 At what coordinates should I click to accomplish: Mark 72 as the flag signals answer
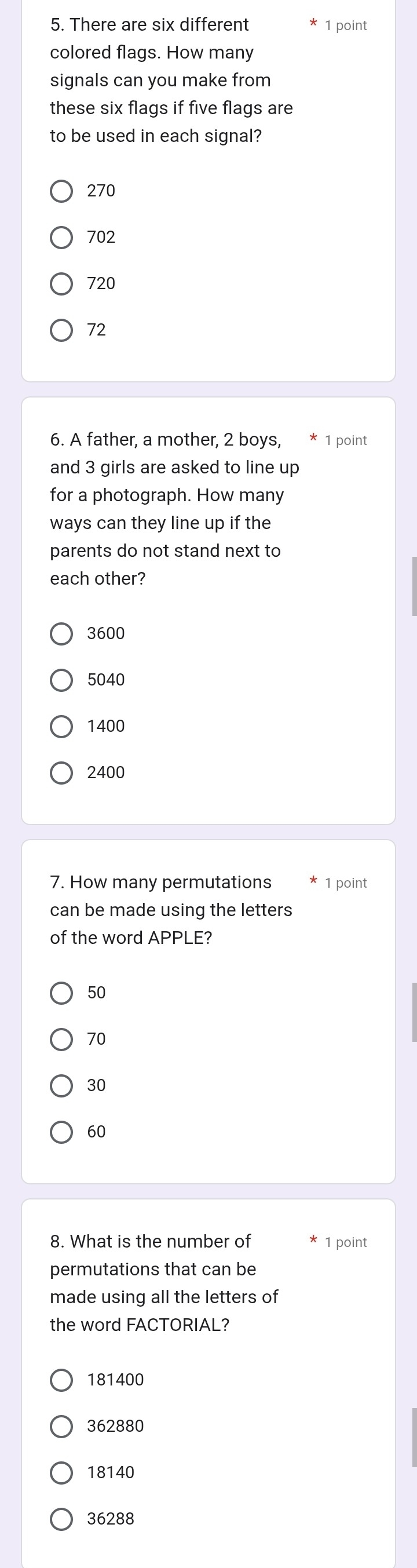pyautogui.click(x=61, y=330)
